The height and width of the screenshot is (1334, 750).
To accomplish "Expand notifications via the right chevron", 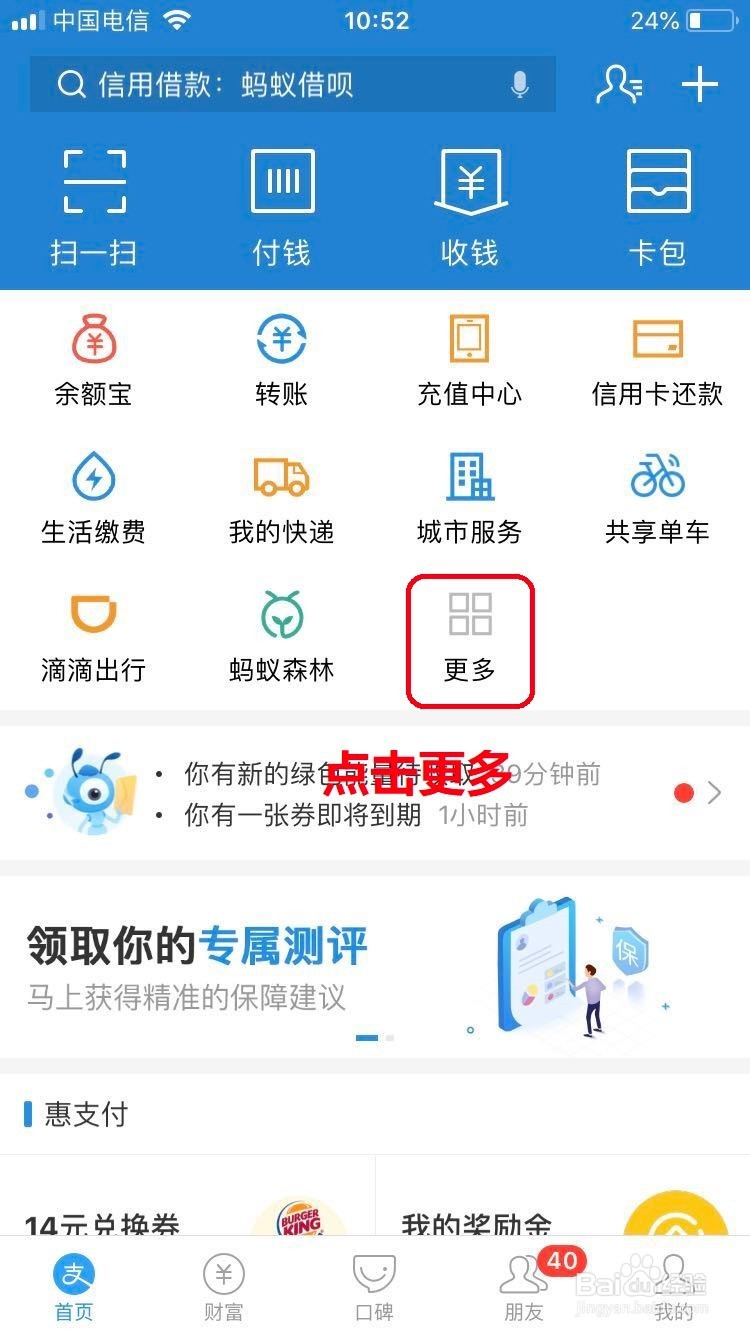I will [x=716, y=793].
